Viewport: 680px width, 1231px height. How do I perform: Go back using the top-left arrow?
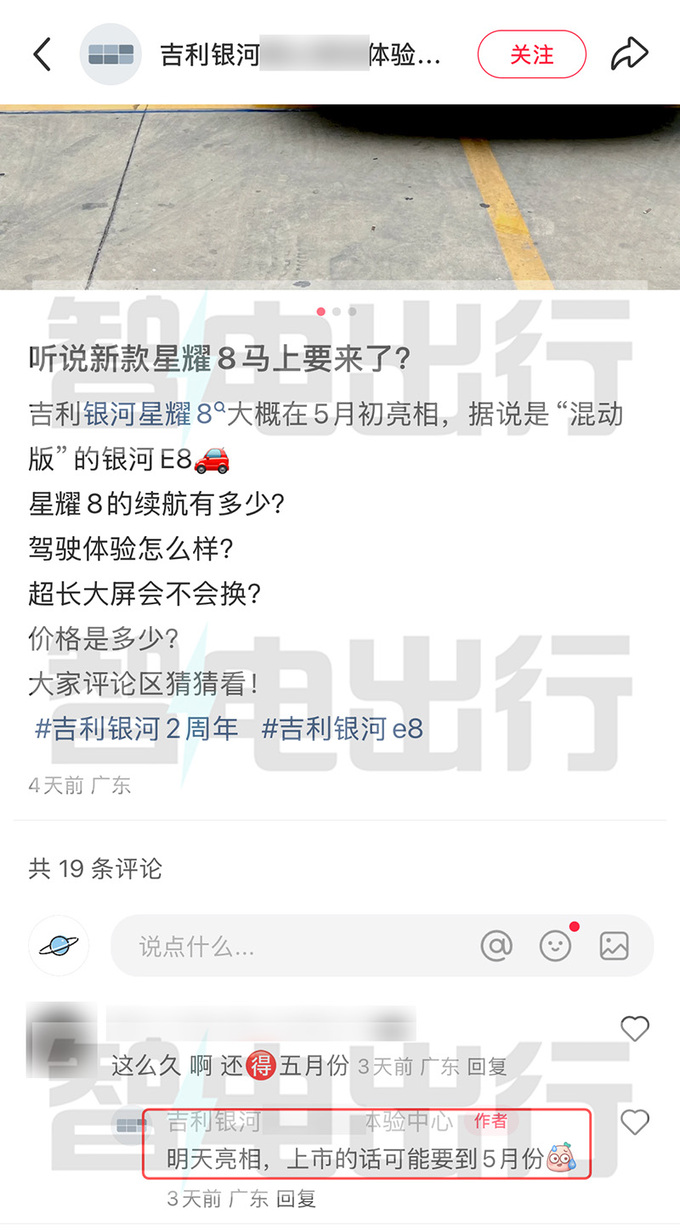coord(42,54)
